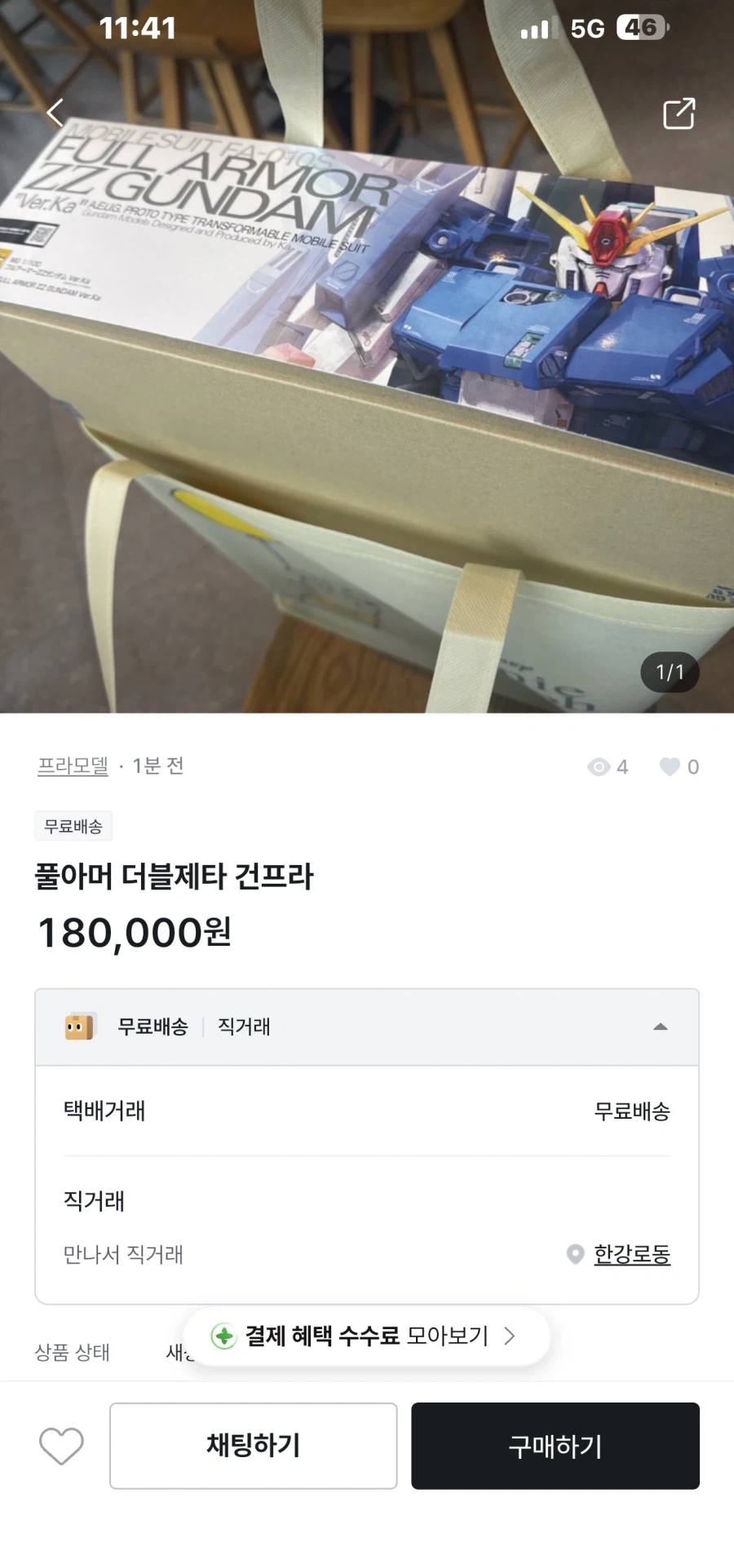Open the share/export icon
734x1568 pixels.
[x=679, y=113]
